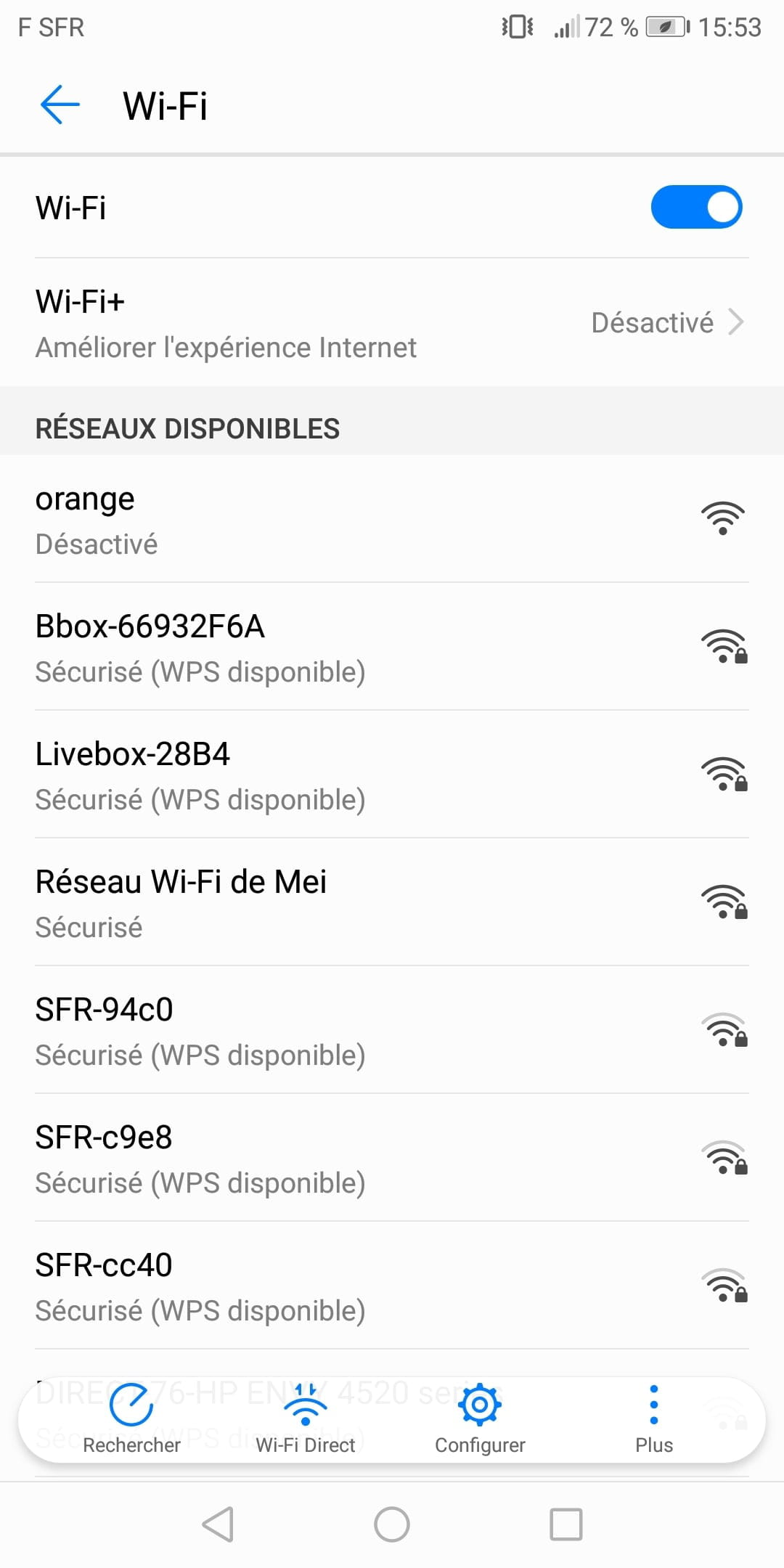Viewport: 784px width, 1568px height.
Task: Choose the Livebox-28B4 network
Action: pyautogui.click(x=392, y=774)
